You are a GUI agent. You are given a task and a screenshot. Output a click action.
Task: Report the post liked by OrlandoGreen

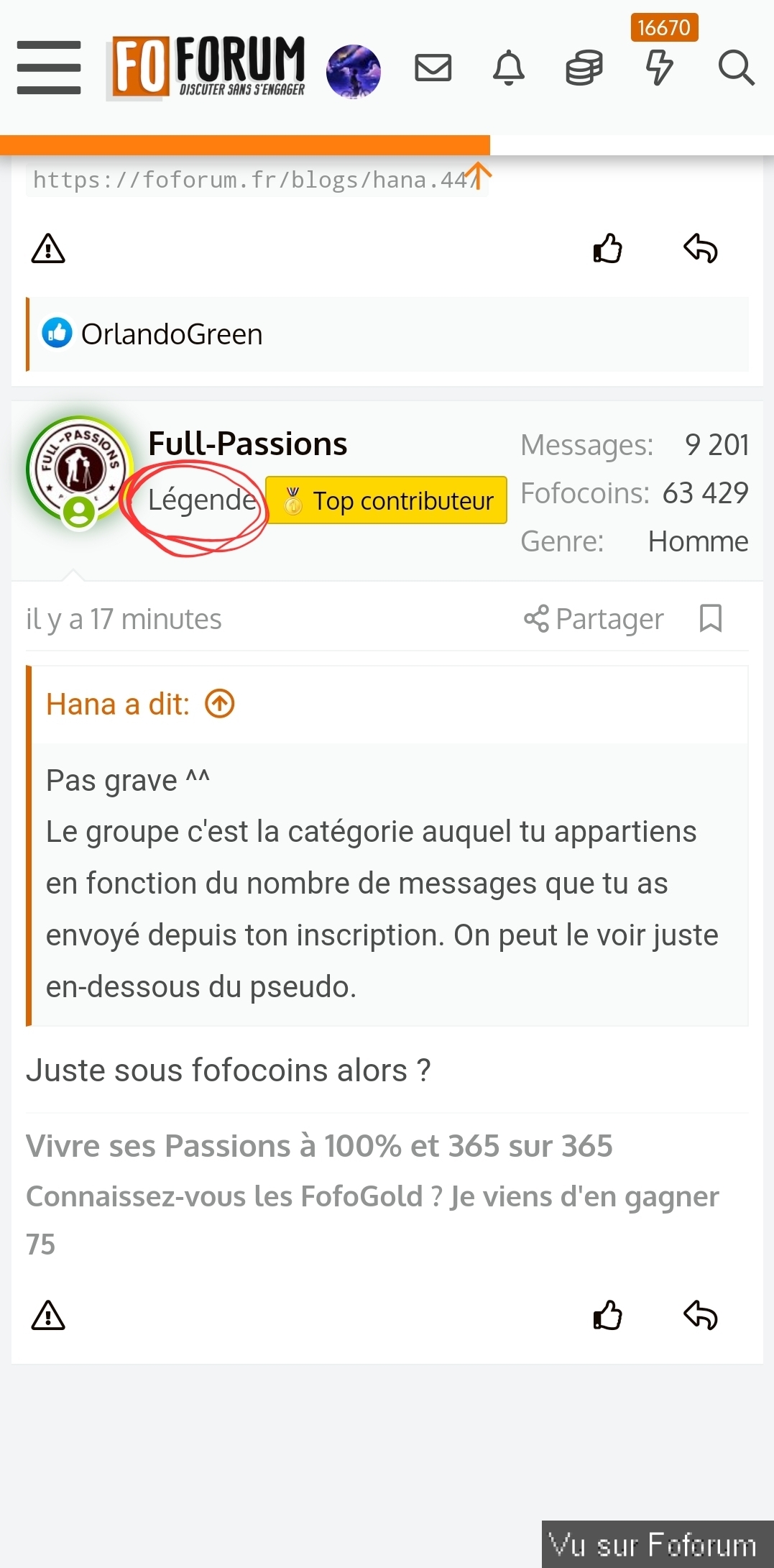tap(48, 249)
